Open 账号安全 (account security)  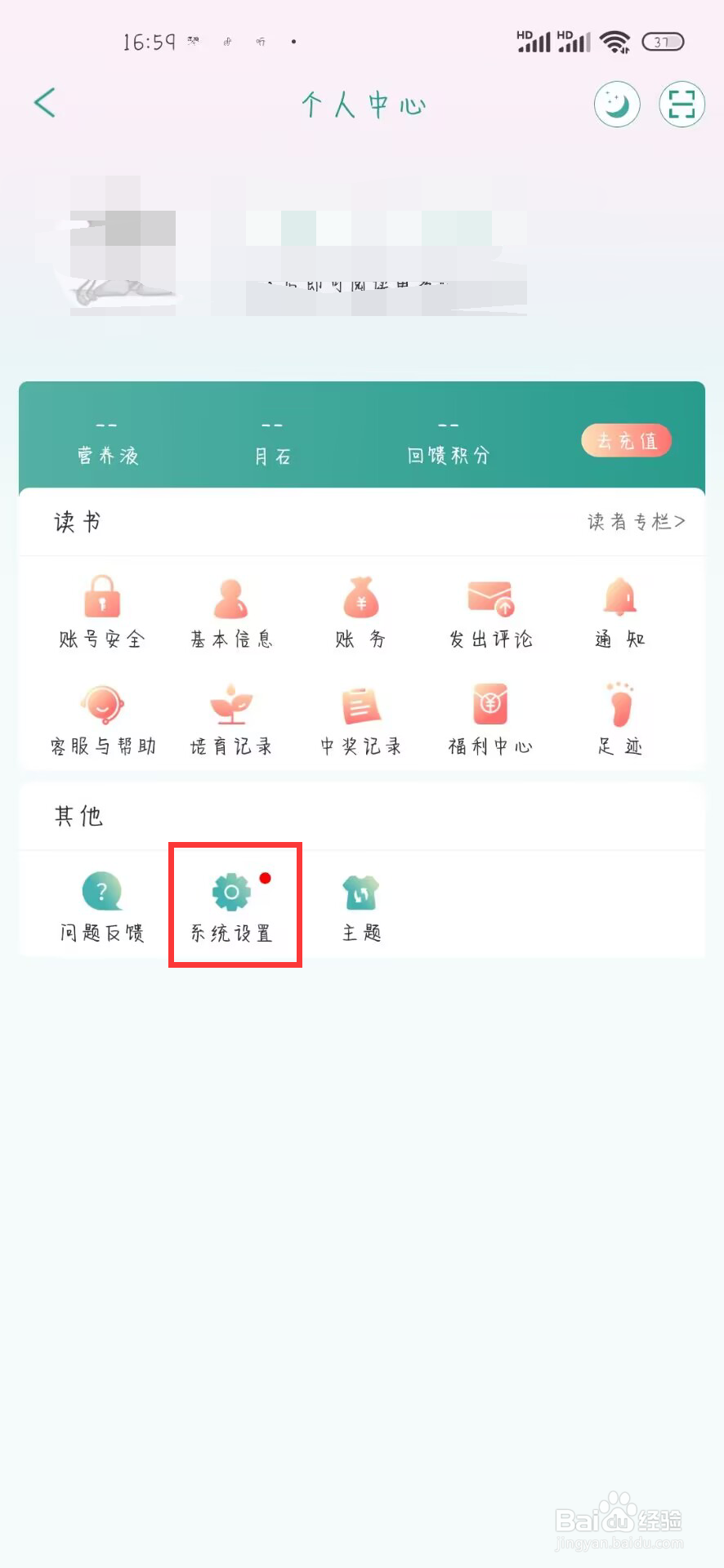(x=101, y=611)
